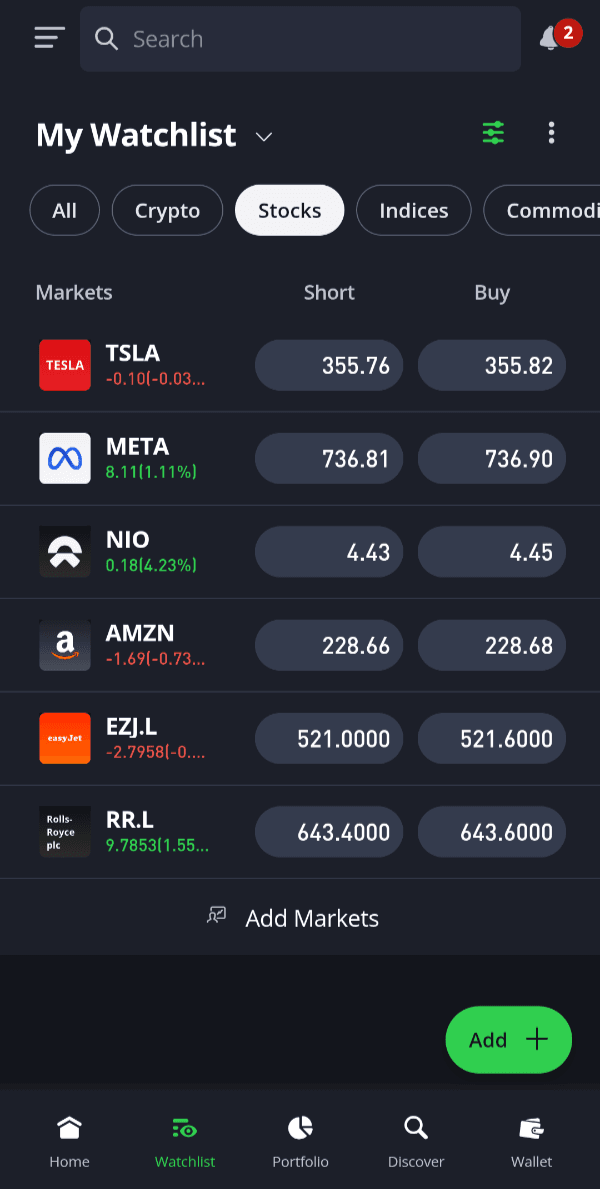
Task: Go to the Home tab
Action: pyautogui.click(x=69, y=1142)
